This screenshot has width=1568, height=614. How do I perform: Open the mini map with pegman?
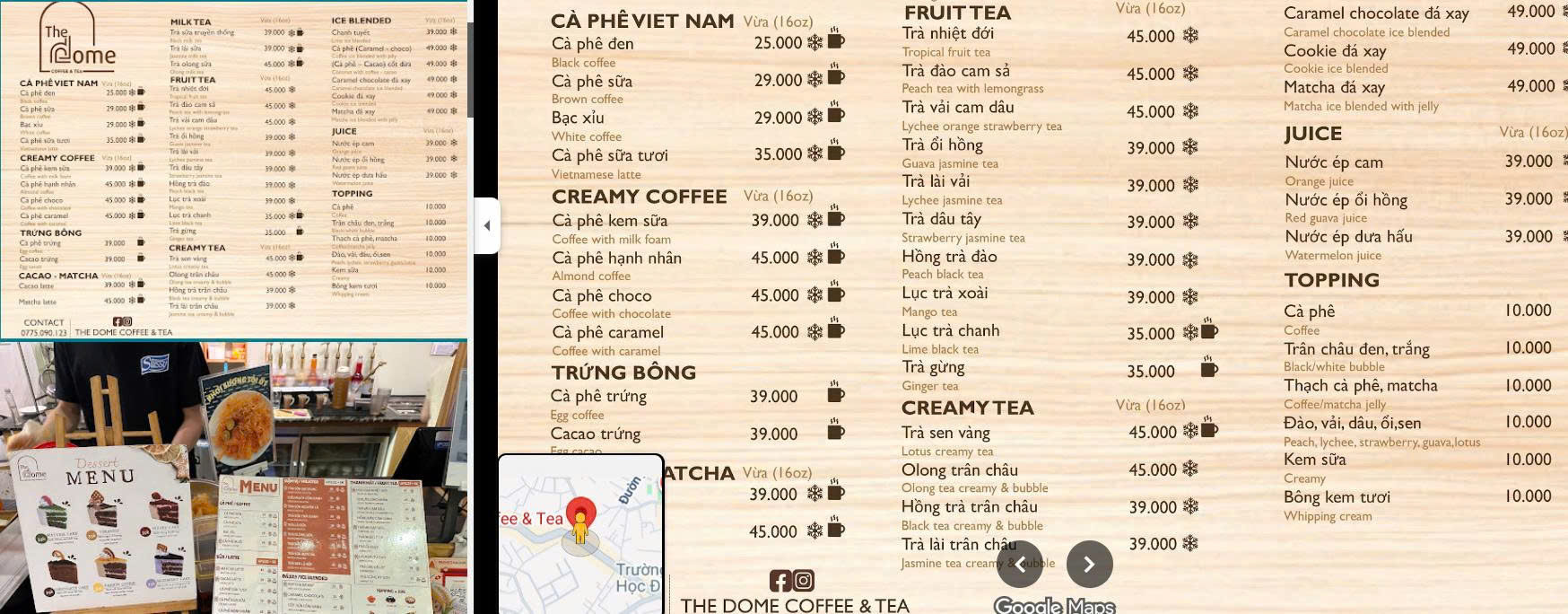580,533
